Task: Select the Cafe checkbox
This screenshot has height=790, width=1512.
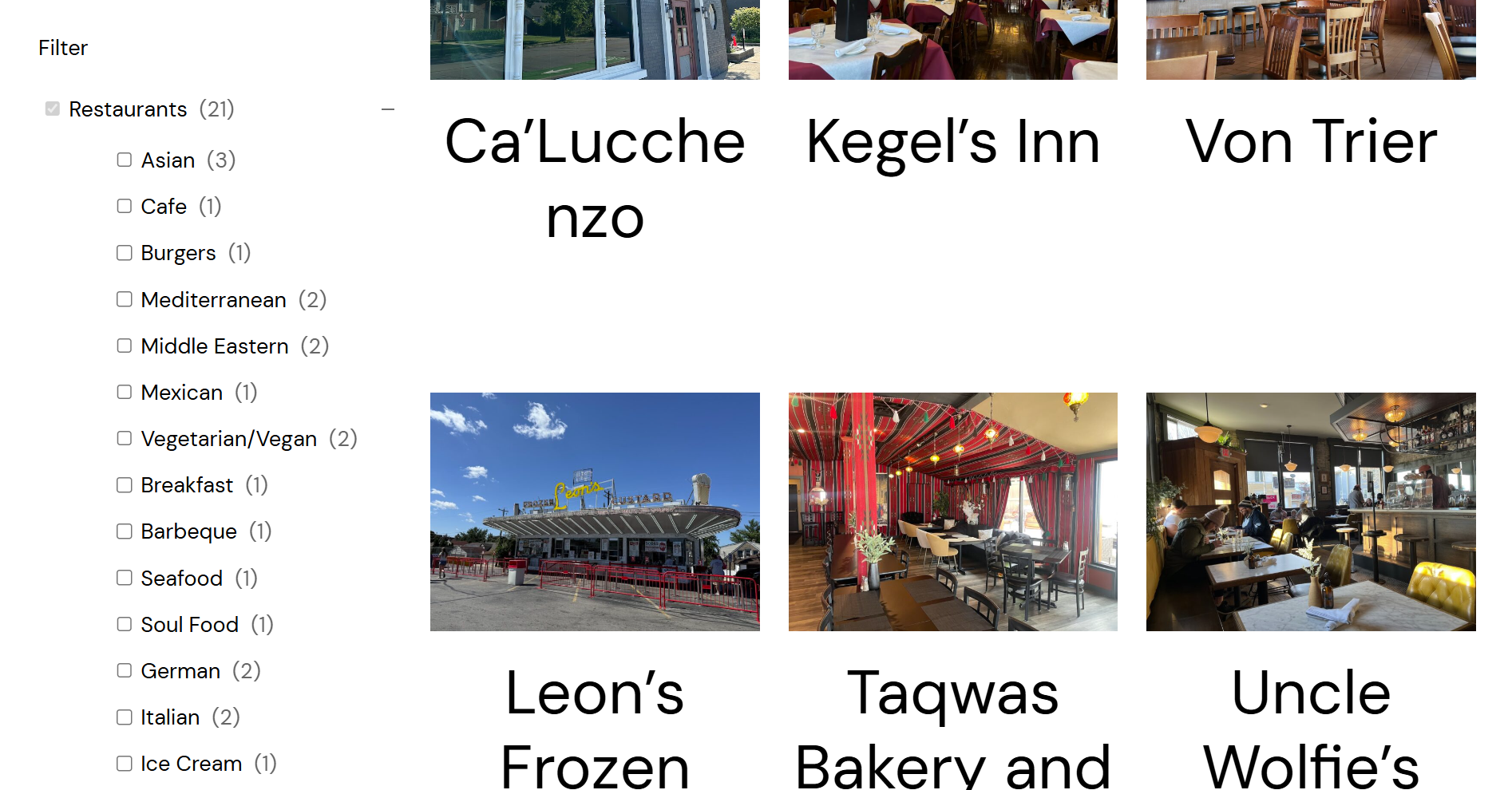Action: tap(125, 206)
